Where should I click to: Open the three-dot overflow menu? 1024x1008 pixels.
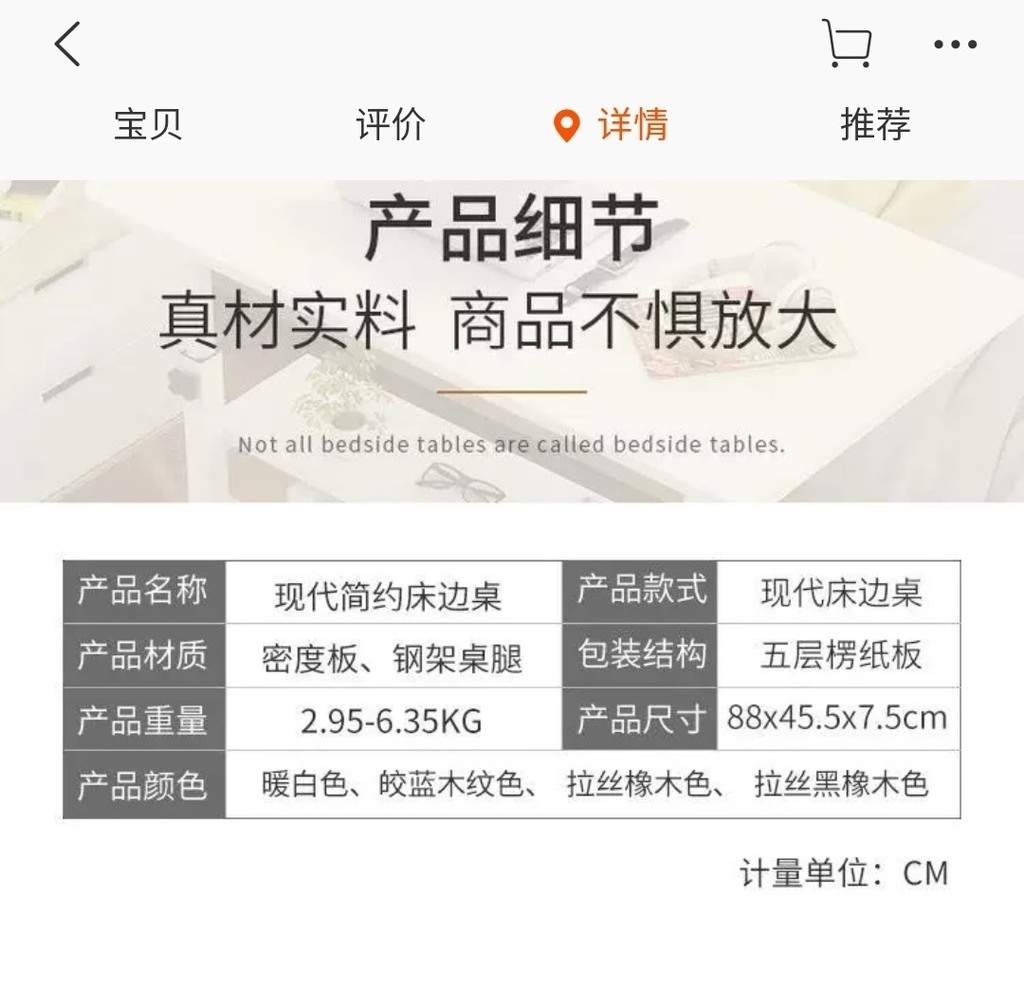tap(955, 45)
